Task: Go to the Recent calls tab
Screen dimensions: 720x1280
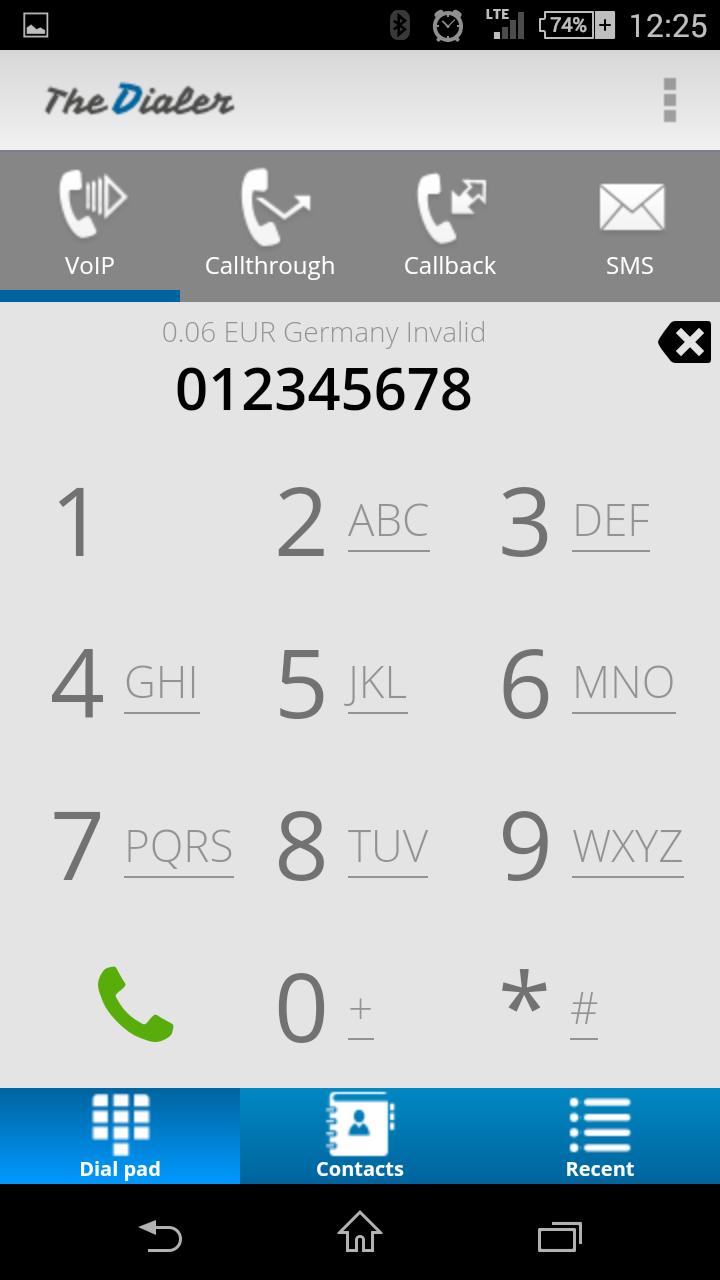Action: 600,1136
